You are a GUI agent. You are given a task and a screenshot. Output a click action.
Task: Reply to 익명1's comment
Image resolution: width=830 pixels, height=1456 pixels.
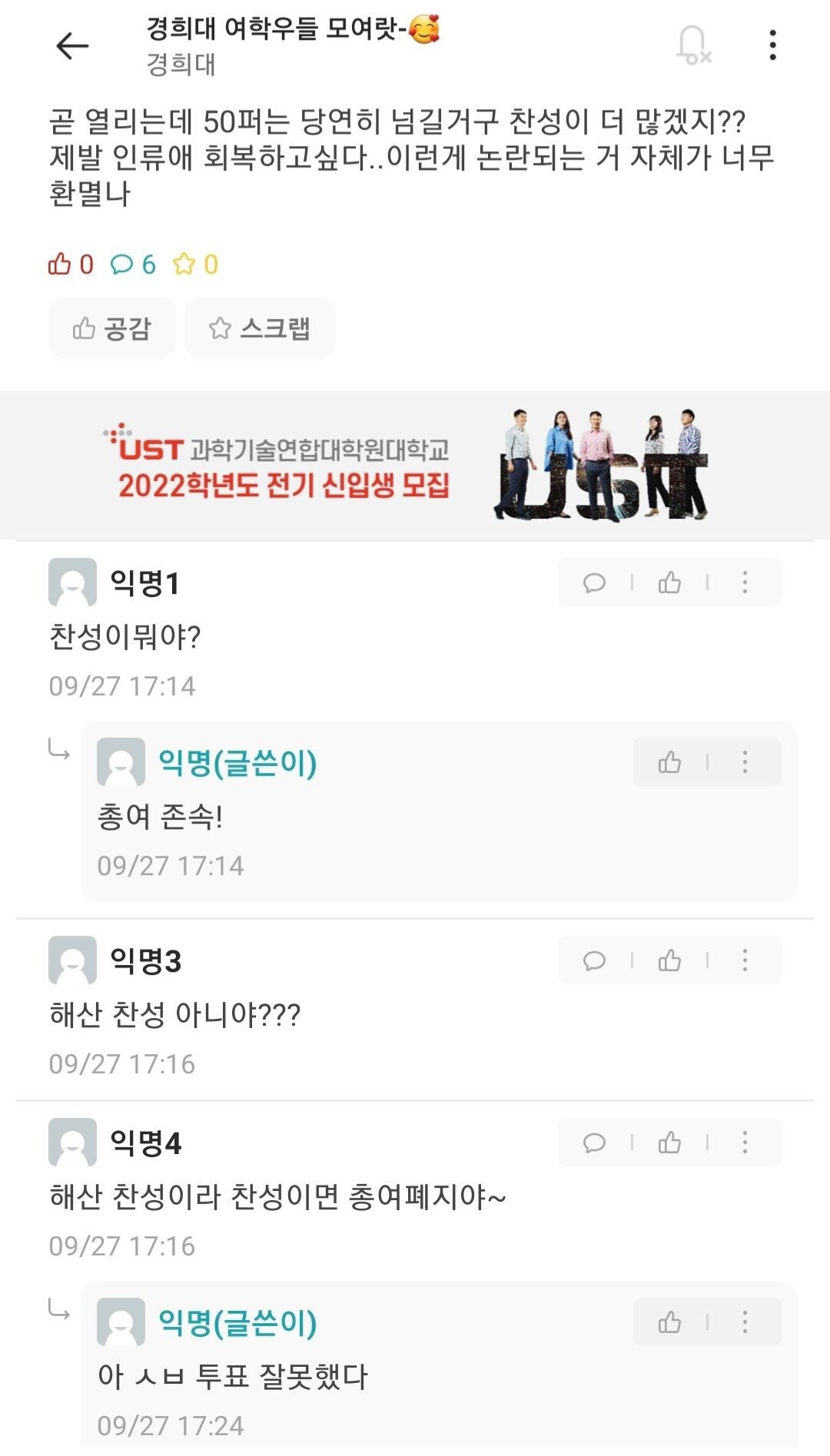click(x=594, y=583)
